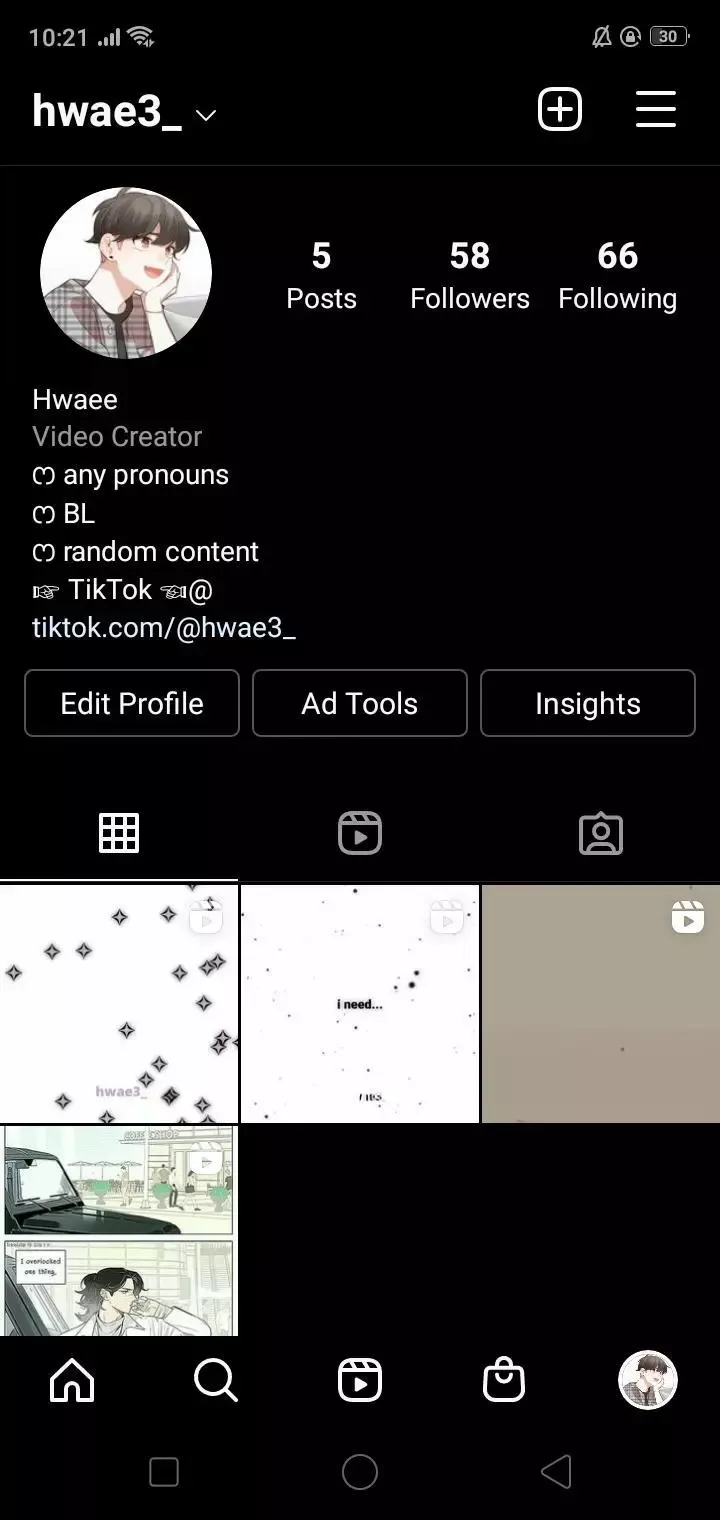Go to the Home feed tab

(72, 1381)
